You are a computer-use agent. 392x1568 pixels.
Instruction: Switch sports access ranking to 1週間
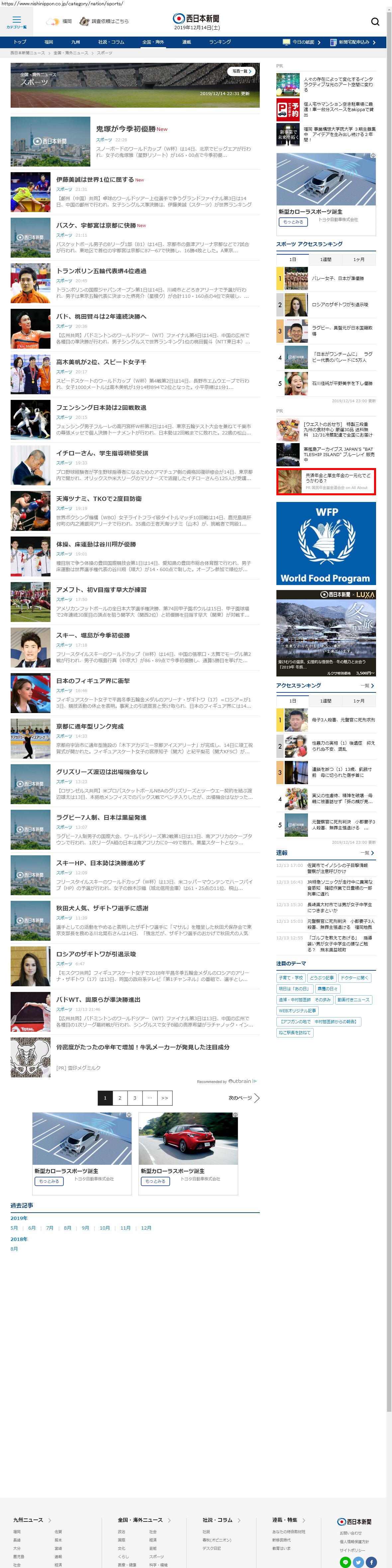click(326, 259)
